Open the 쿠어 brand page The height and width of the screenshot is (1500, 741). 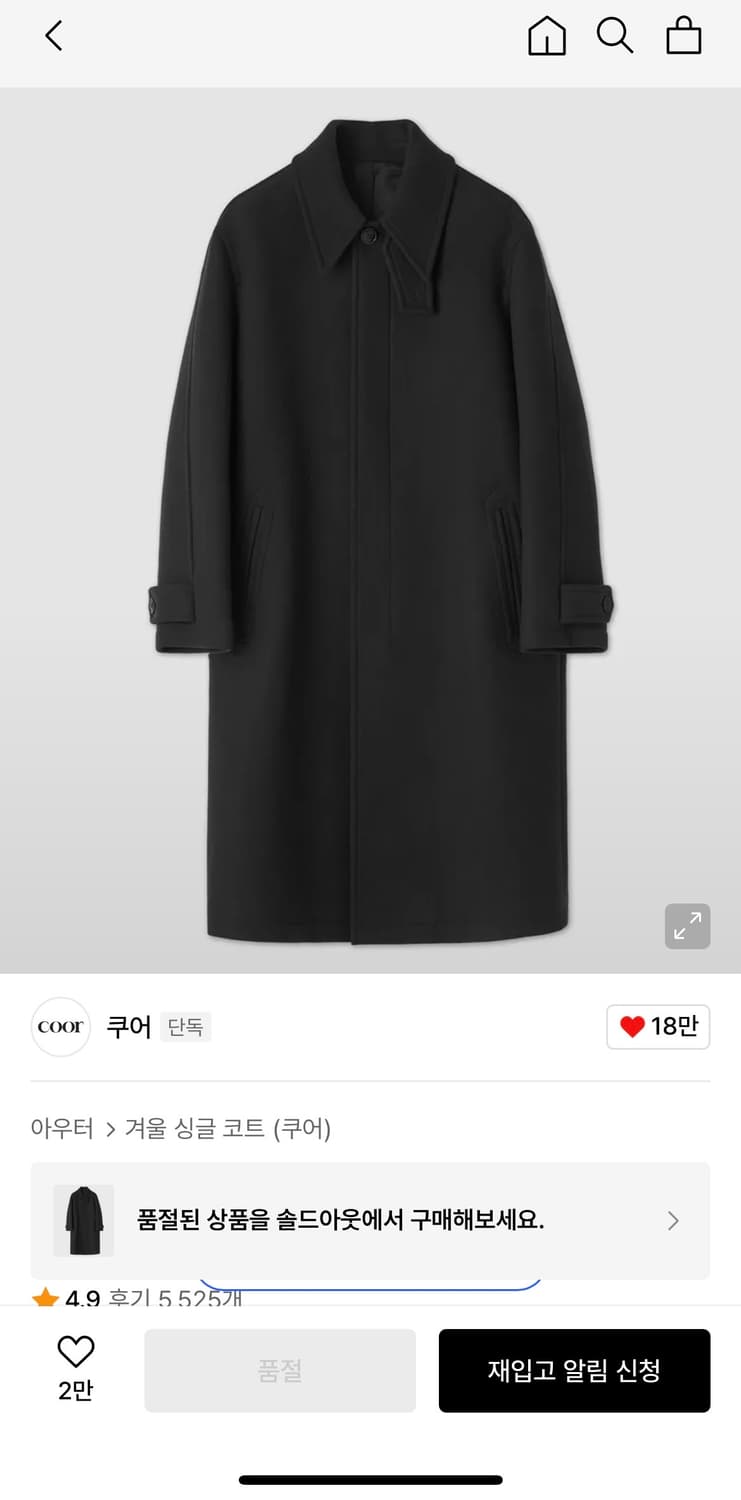(129, 1027)
